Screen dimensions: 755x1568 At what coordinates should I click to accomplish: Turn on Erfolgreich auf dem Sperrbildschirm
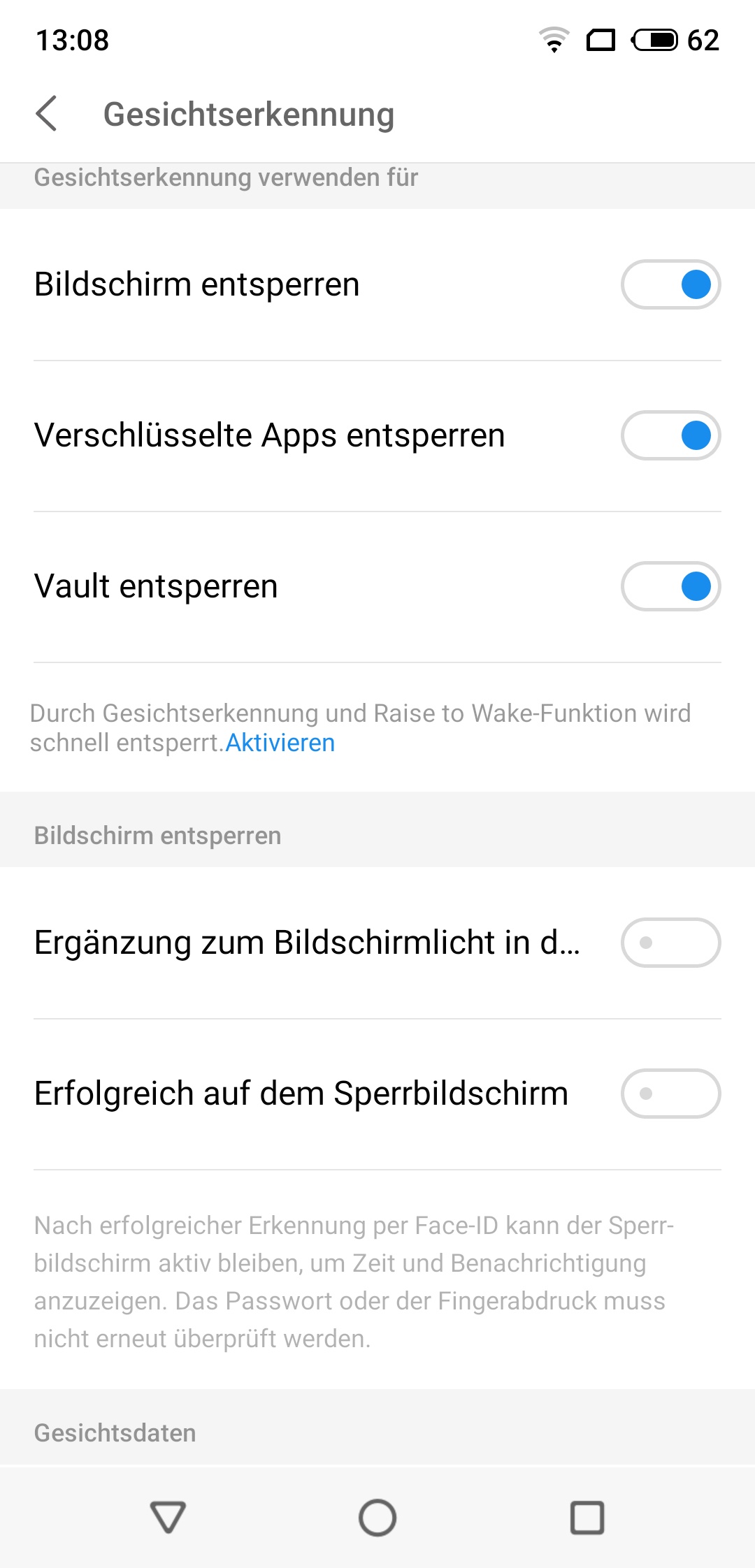pyautogui.click(x=670, y=1094)
